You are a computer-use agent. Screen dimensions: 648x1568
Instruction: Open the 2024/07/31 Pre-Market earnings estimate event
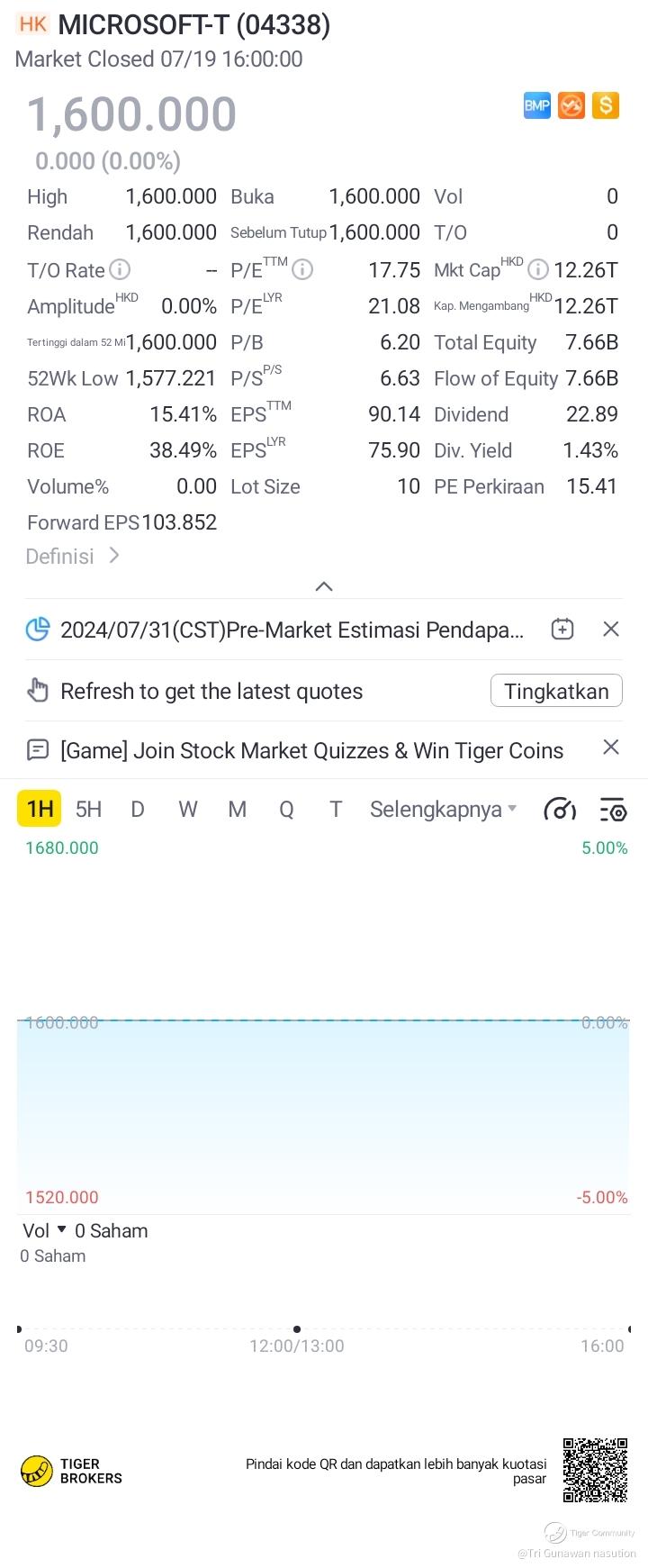292,630
